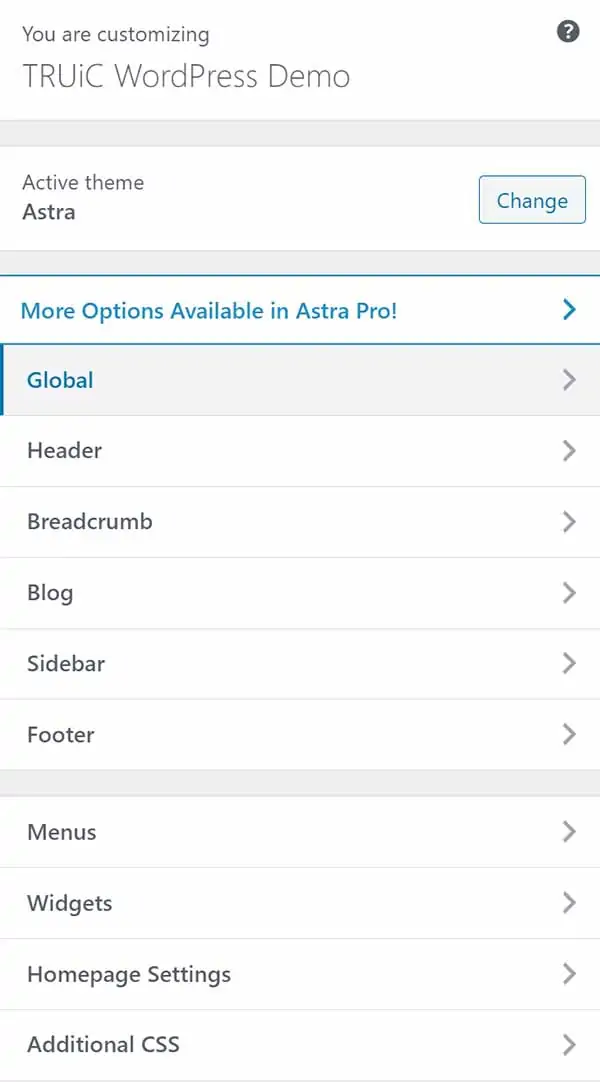Open the Additional CSS editor
This screenshot has height=1082, width=600.
click(x=300, y=1045)
